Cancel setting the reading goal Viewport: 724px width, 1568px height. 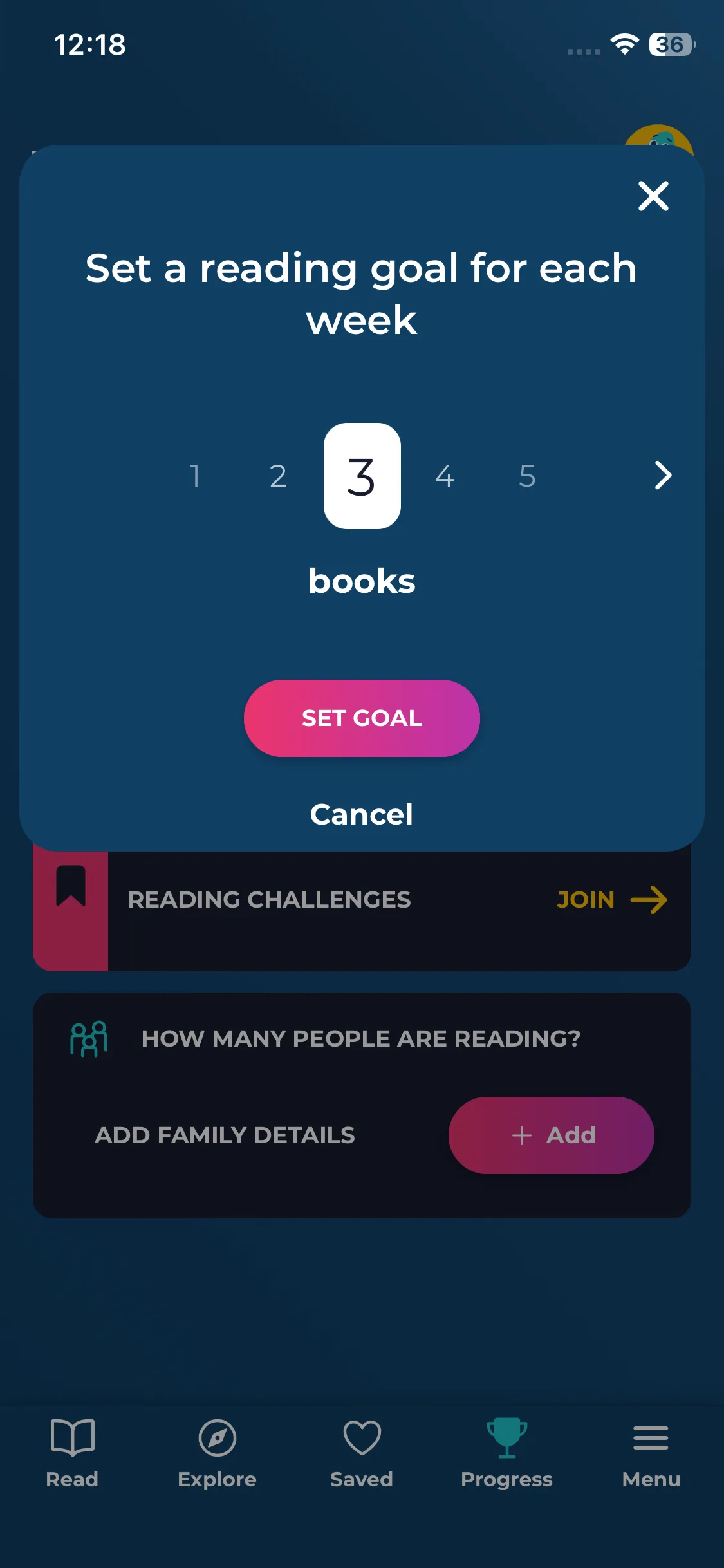[x=362, y=814]
